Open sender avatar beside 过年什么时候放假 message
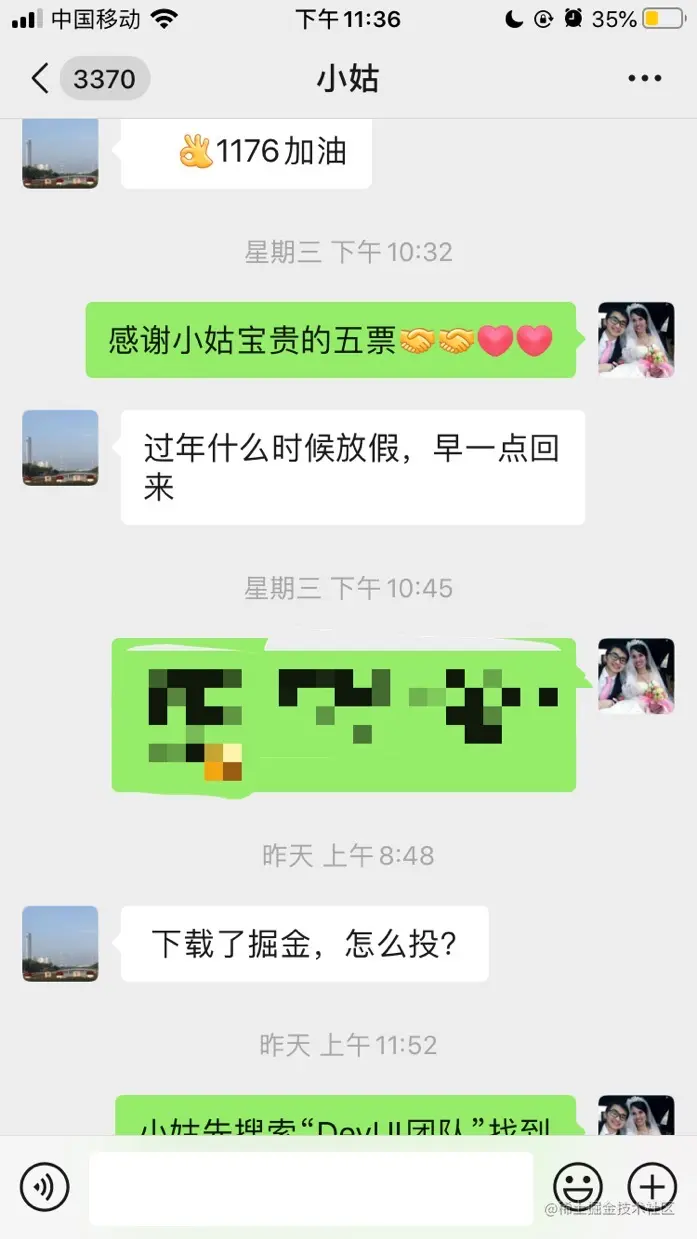 tap(60, 448)
